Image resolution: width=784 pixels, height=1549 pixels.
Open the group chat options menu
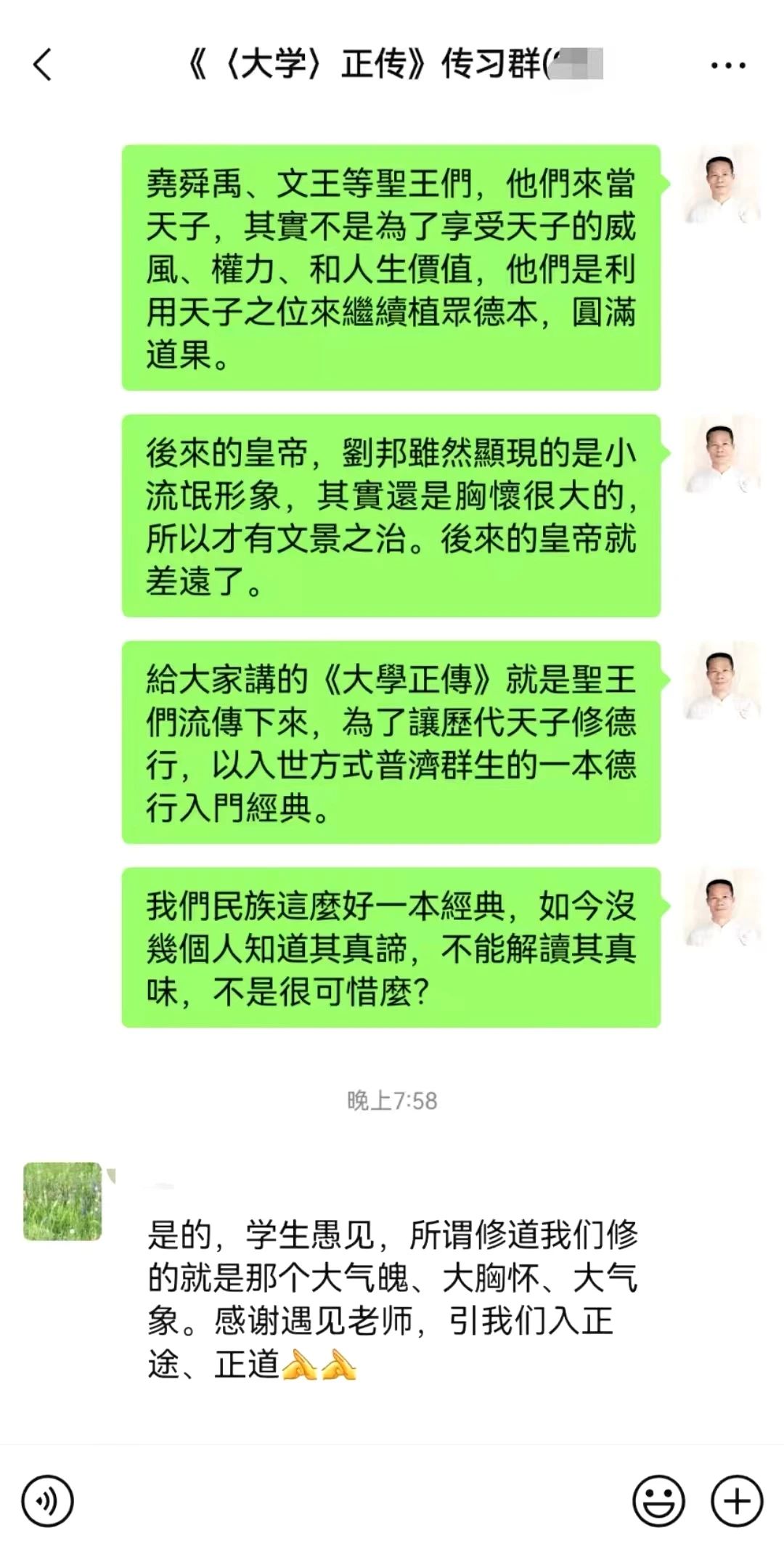click(x=727, y=66)
